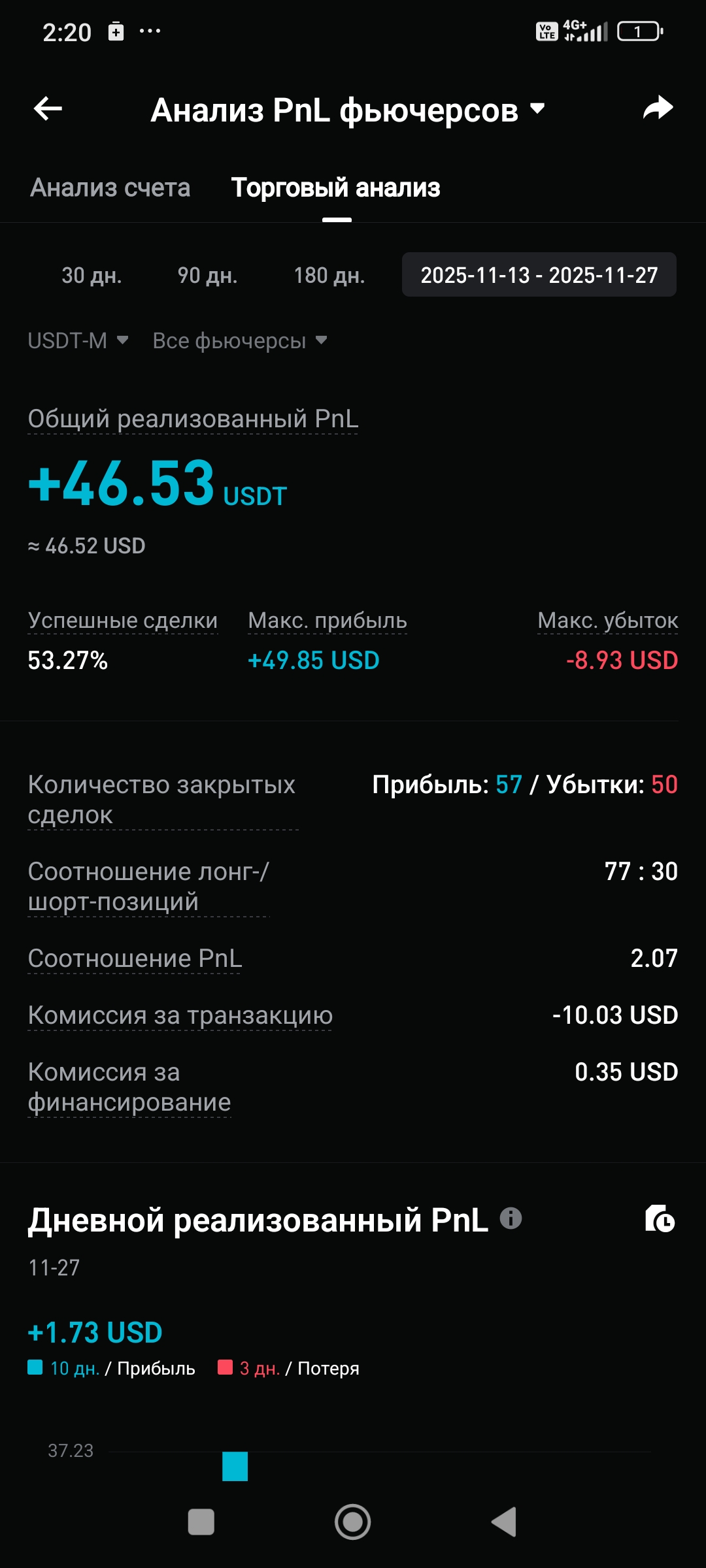This screenshot has width=706, height=1568.
Task: Show explanation for Общий реализованный PnL
Action: tap(193, 419)
